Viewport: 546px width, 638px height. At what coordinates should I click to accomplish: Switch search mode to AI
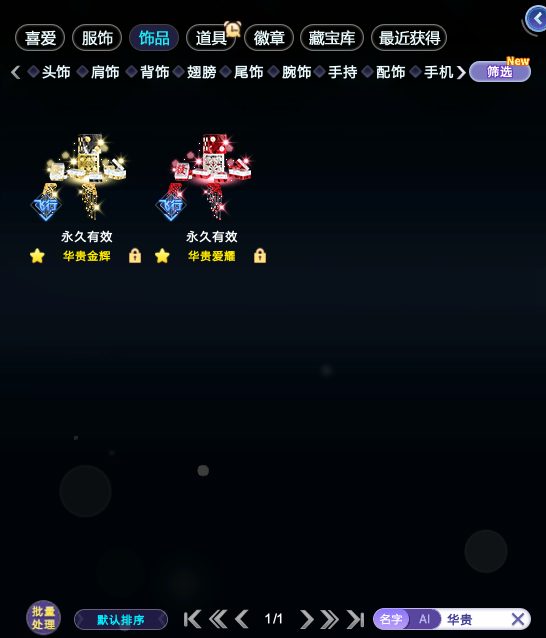(424, 619)
